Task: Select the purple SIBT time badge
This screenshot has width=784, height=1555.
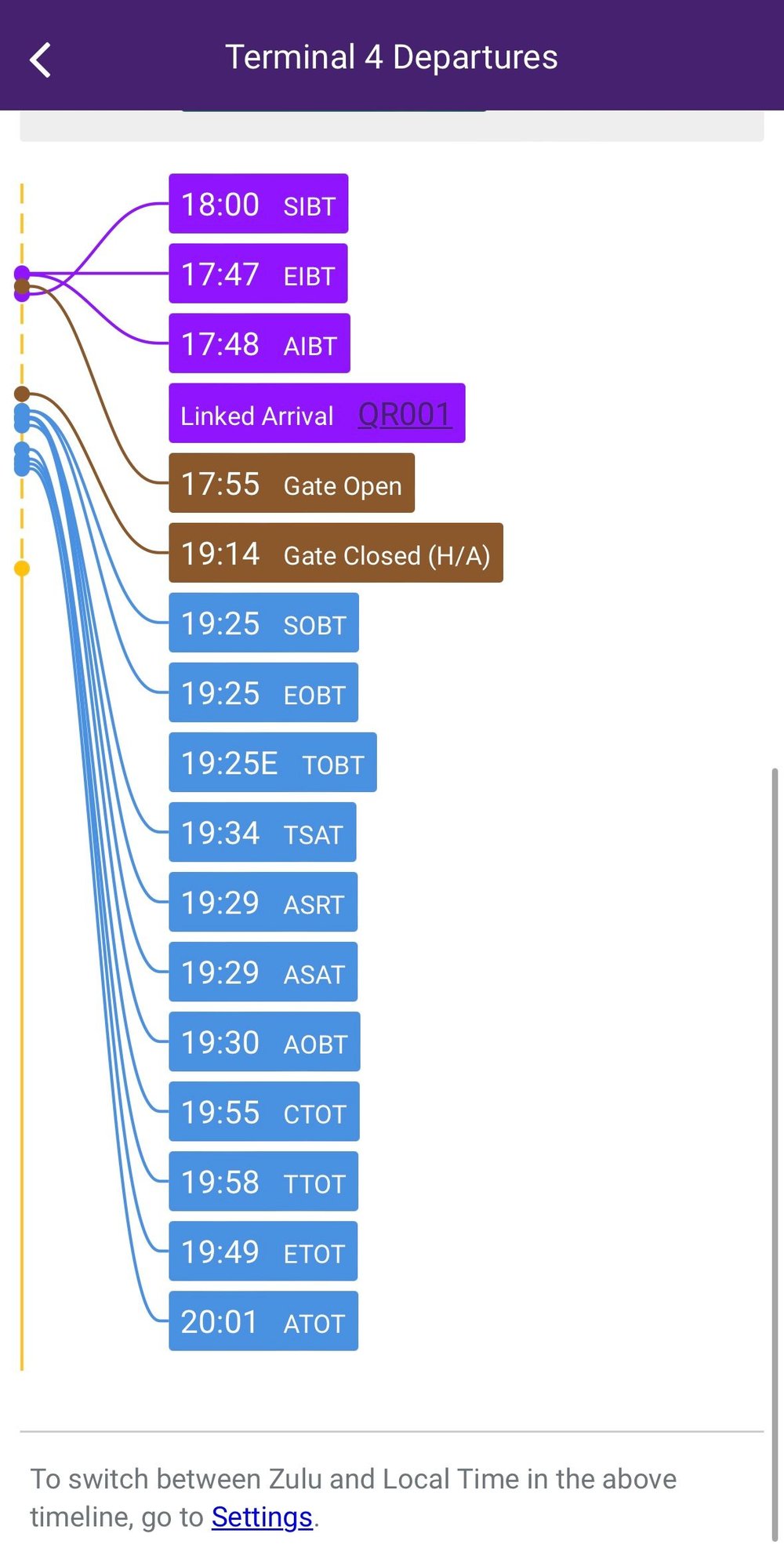Action: (x=258, y=204)
